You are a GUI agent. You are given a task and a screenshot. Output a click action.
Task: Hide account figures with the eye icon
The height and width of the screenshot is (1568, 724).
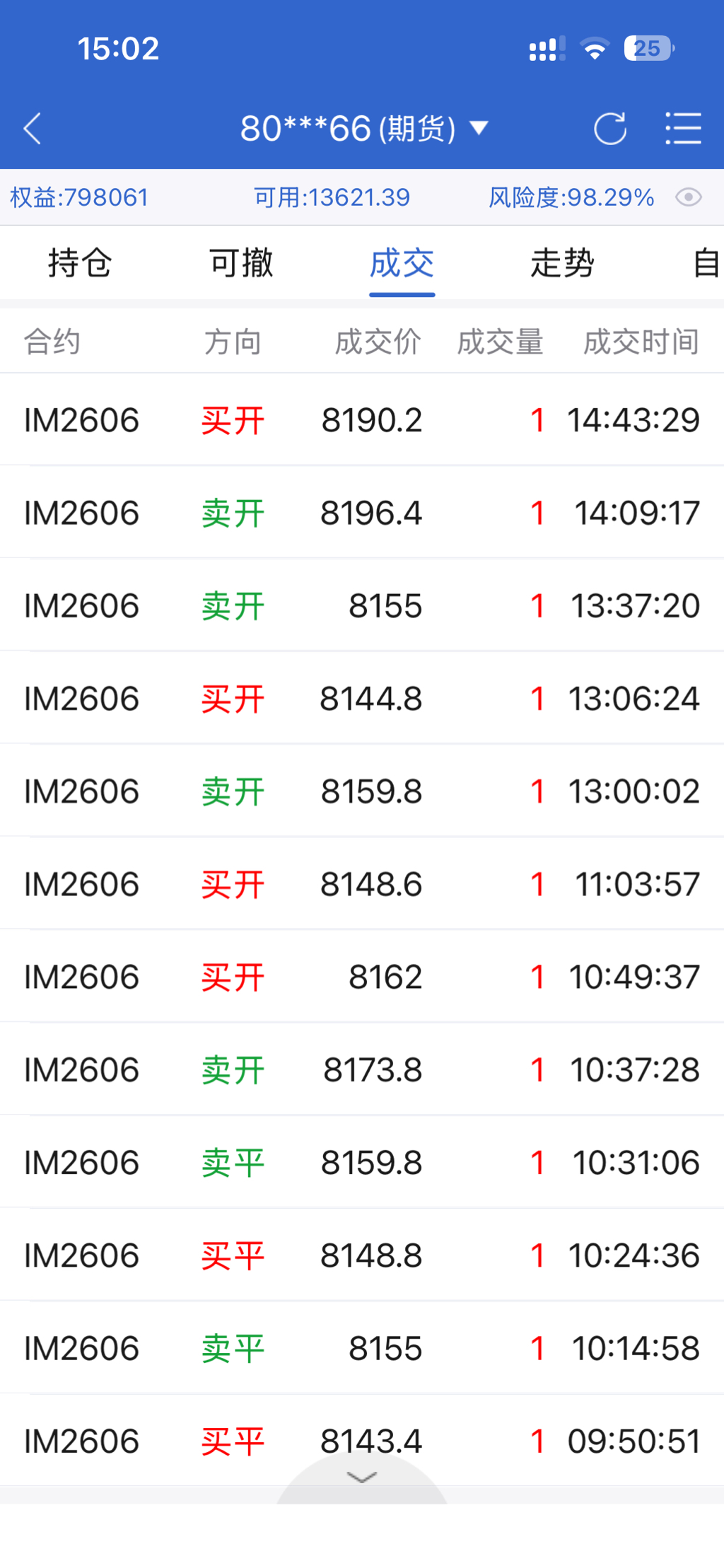click(688, 197)
